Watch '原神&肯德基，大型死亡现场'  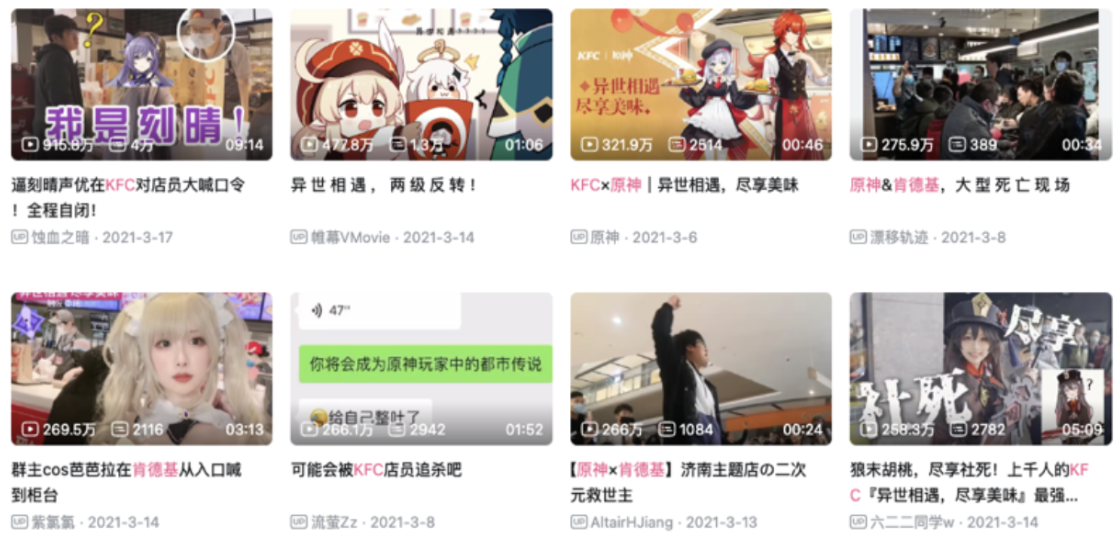pyautogui.click(x=980, y=85)
